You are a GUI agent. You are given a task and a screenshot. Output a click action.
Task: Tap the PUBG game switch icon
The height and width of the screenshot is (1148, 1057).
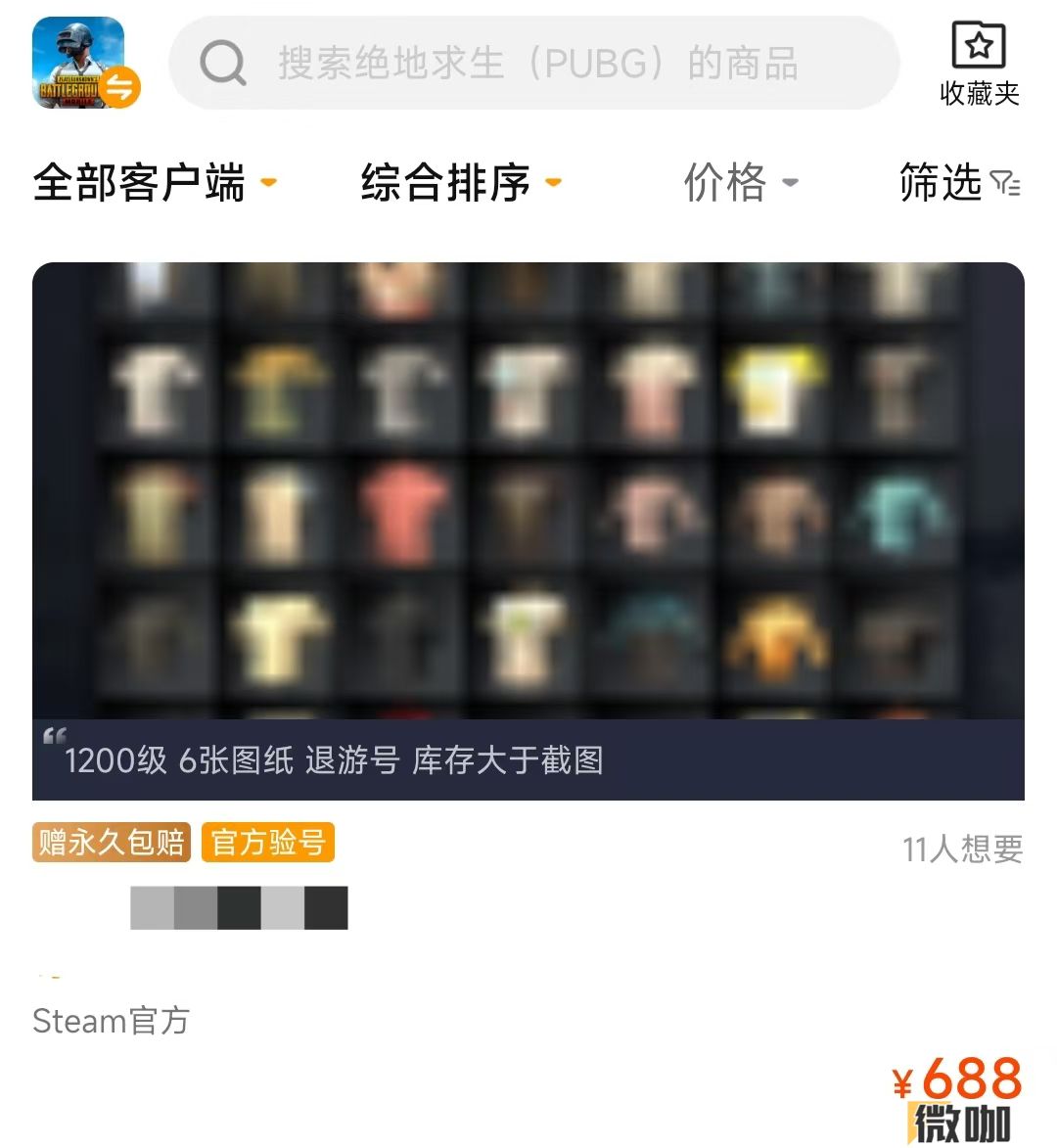click(85, 63)
